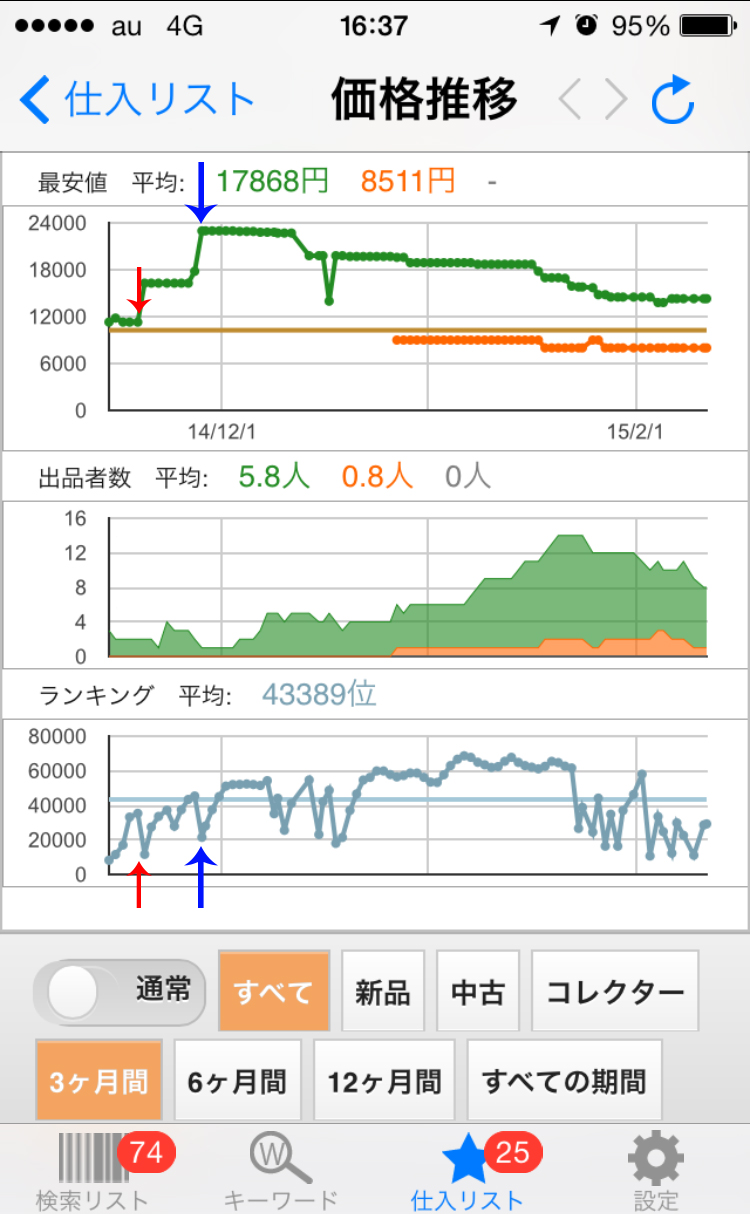This screenshot has width=750, height=1214.
Task: Filter by コレクター condition
Action: 615,991
